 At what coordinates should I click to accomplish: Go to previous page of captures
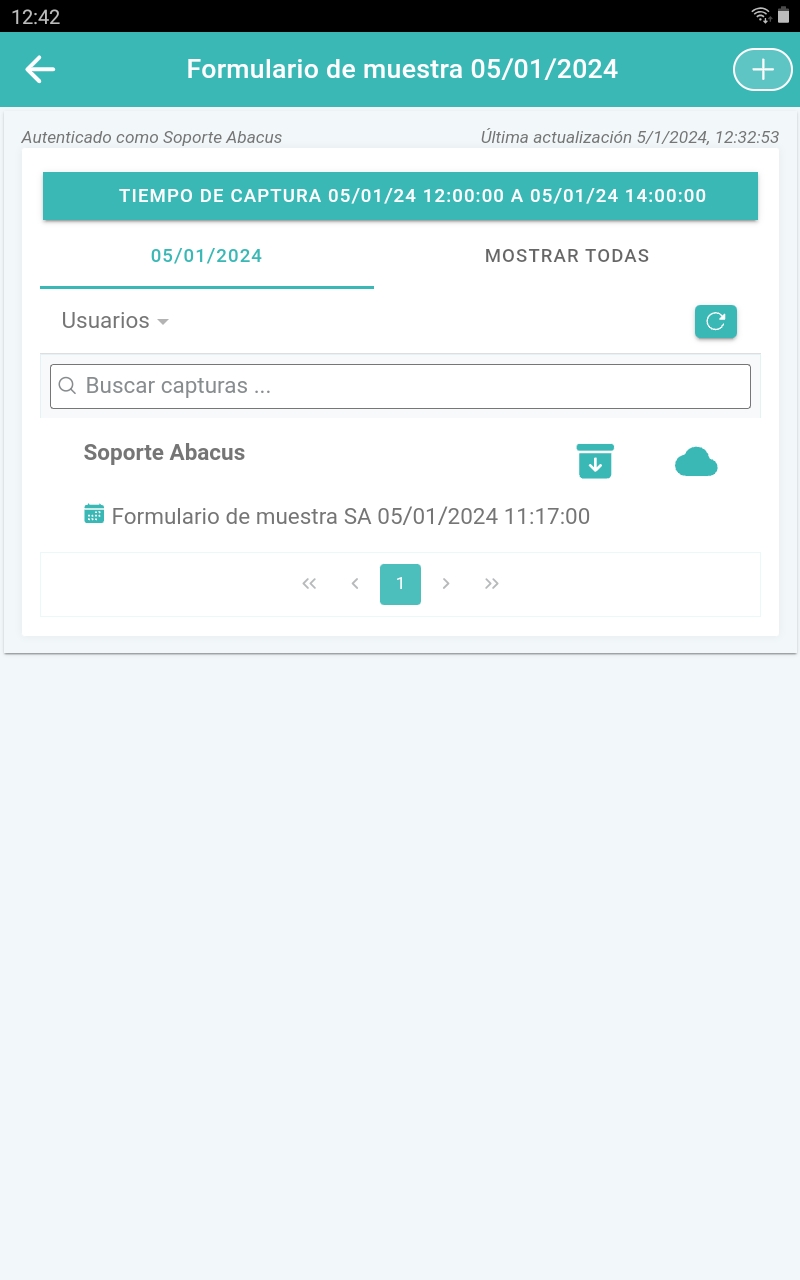pos(355,584)
